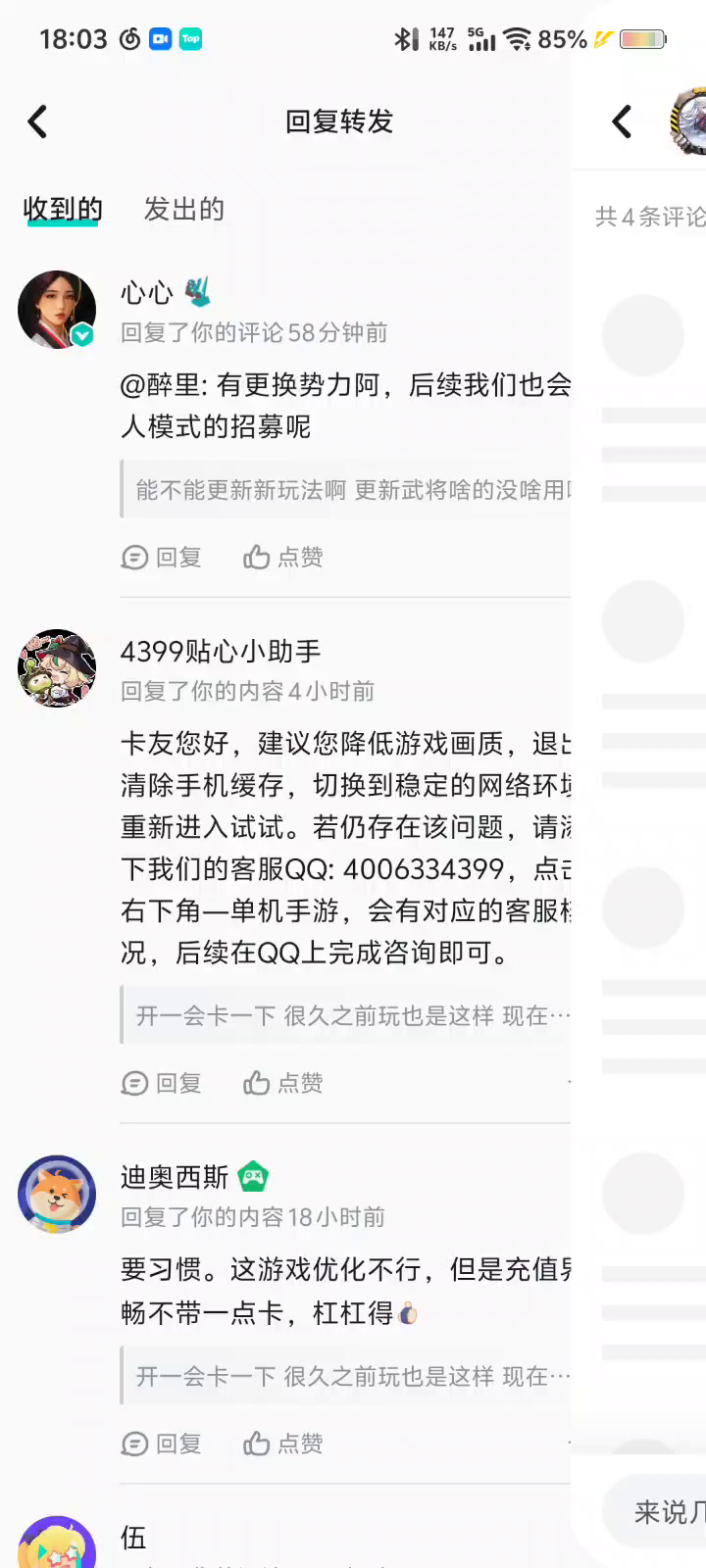Open 伍's profile avatar
Image resolution: width=706 pixels, height=1568 pixels.
click(x=57, y=1544)
